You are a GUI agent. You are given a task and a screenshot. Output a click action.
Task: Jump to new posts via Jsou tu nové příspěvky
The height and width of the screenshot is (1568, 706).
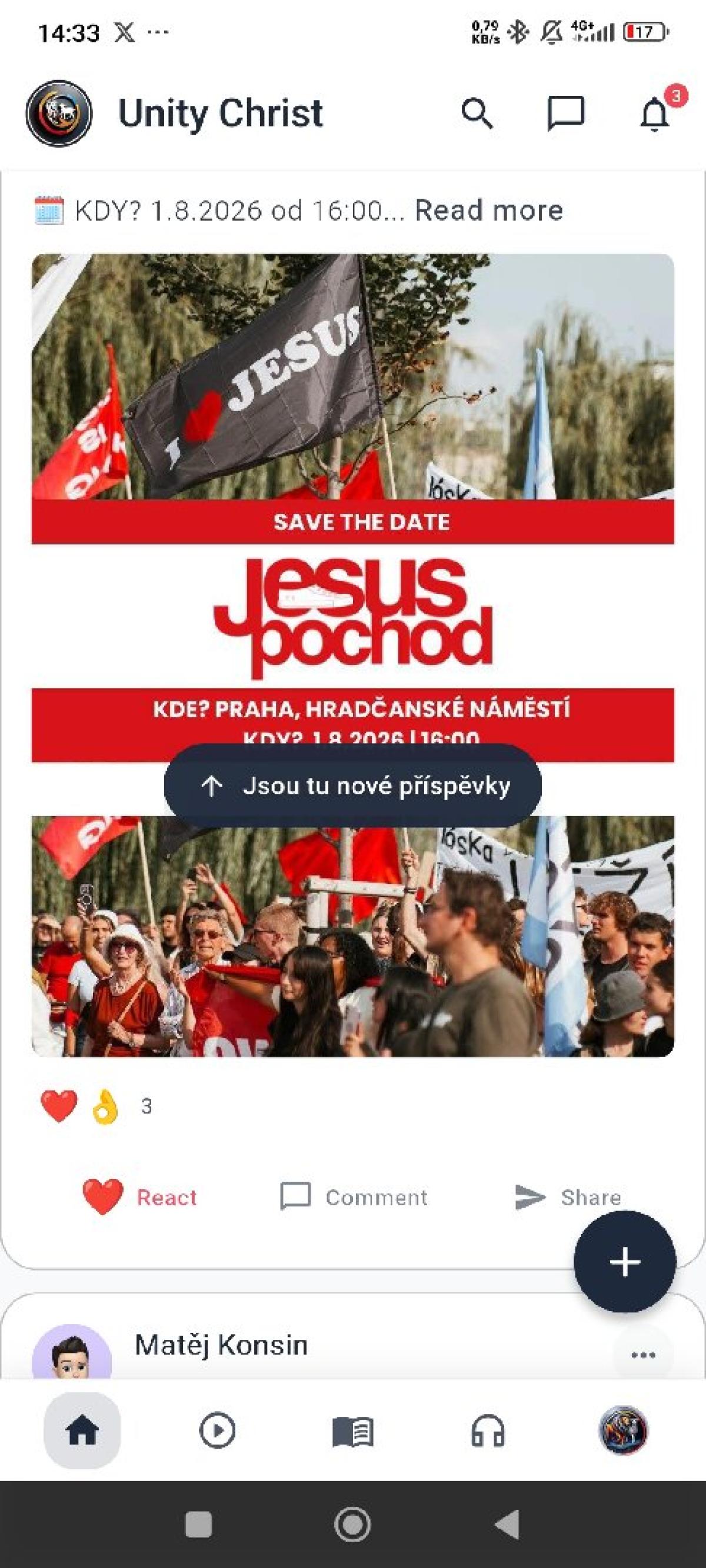[352, 785]
